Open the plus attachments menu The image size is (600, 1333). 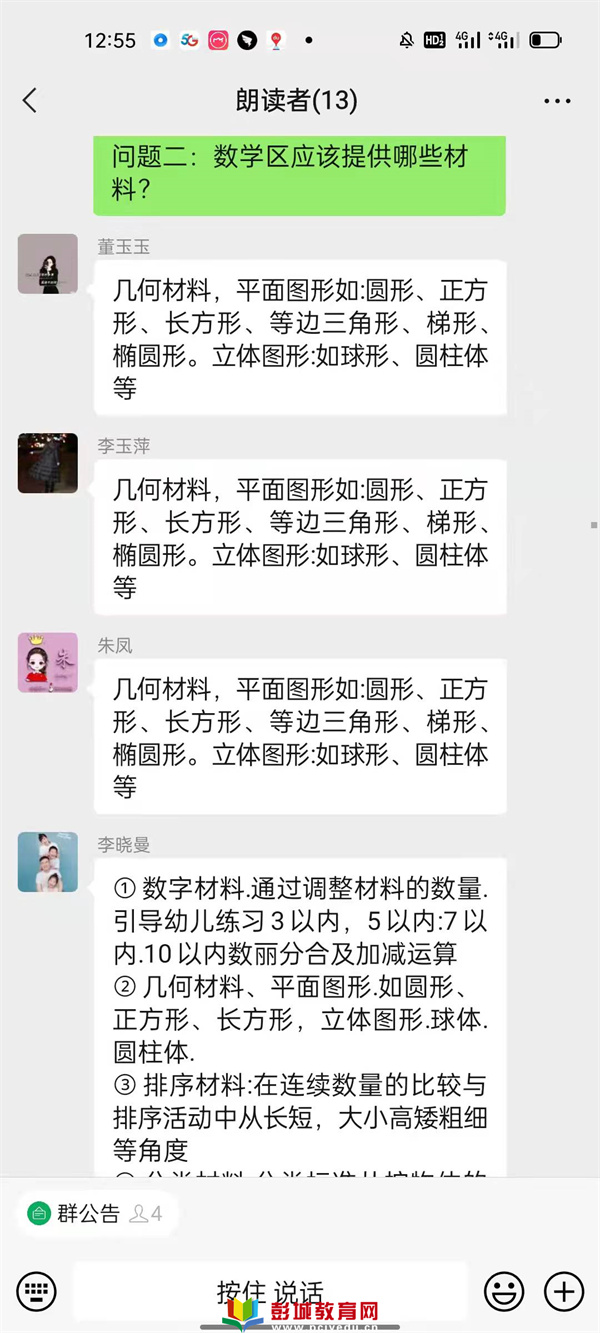(564, 1291)
